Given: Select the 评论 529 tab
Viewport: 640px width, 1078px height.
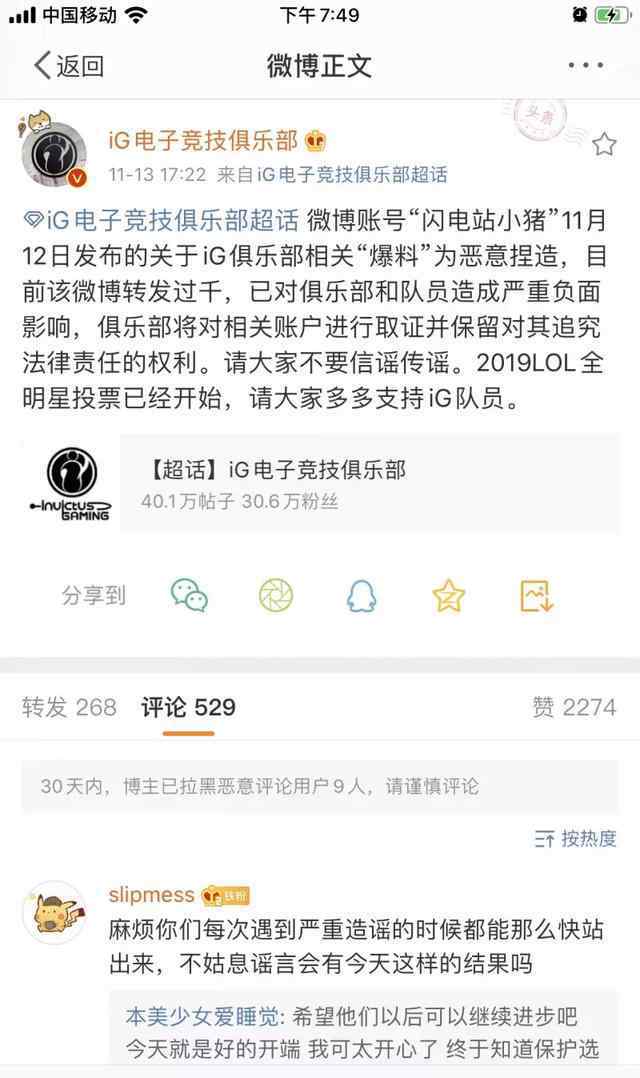Looking at the screenshot, I should pos(188,707).
